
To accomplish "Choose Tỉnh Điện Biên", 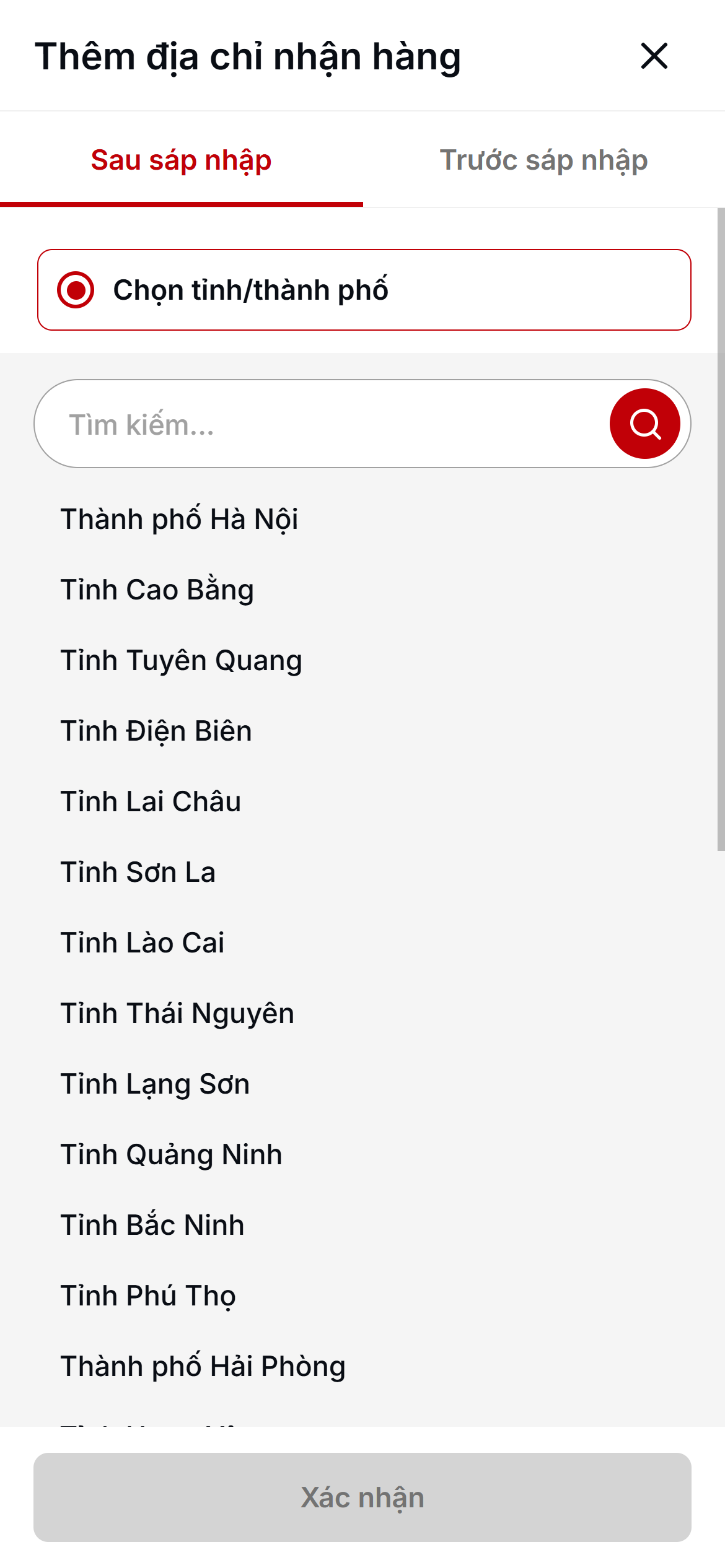I will point(156,731).
